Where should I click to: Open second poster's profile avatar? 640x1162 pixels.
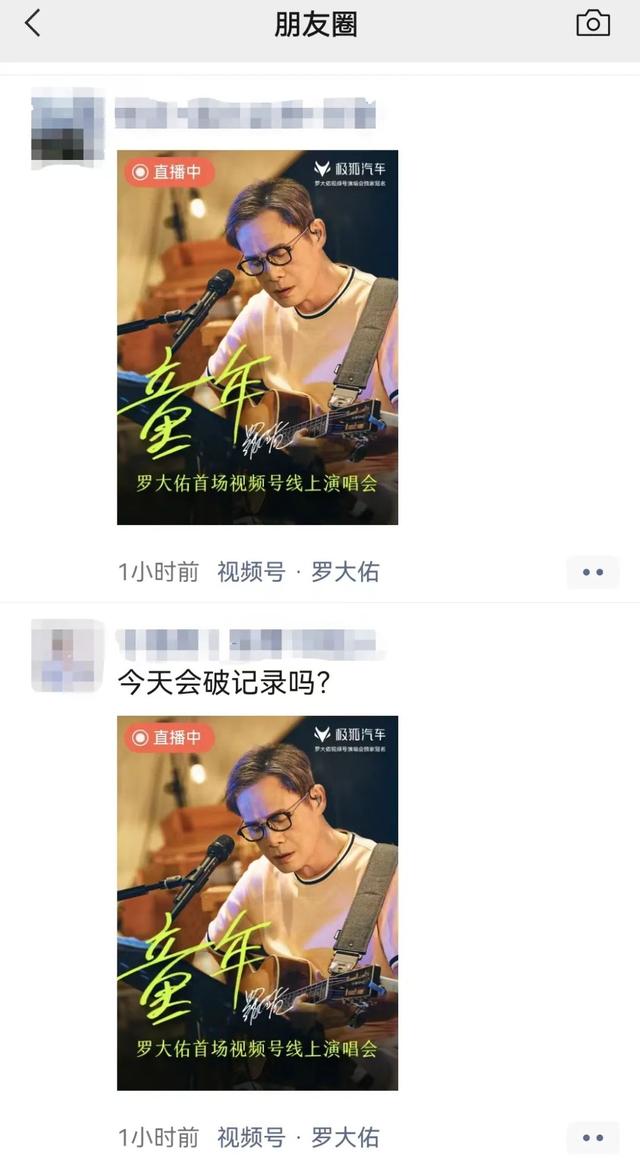click(67, 655)
